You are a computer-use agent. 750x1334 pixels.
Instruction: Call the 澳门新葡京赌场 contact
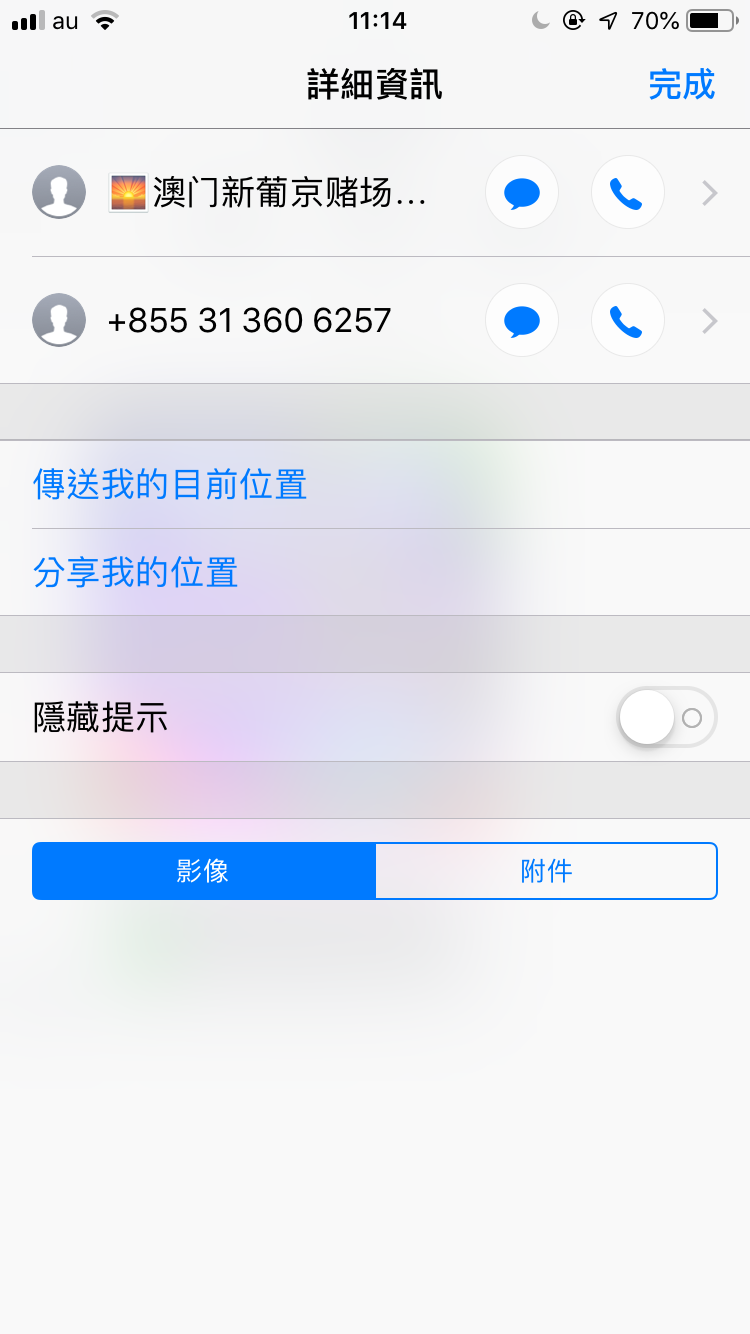[x=627, y=193]
